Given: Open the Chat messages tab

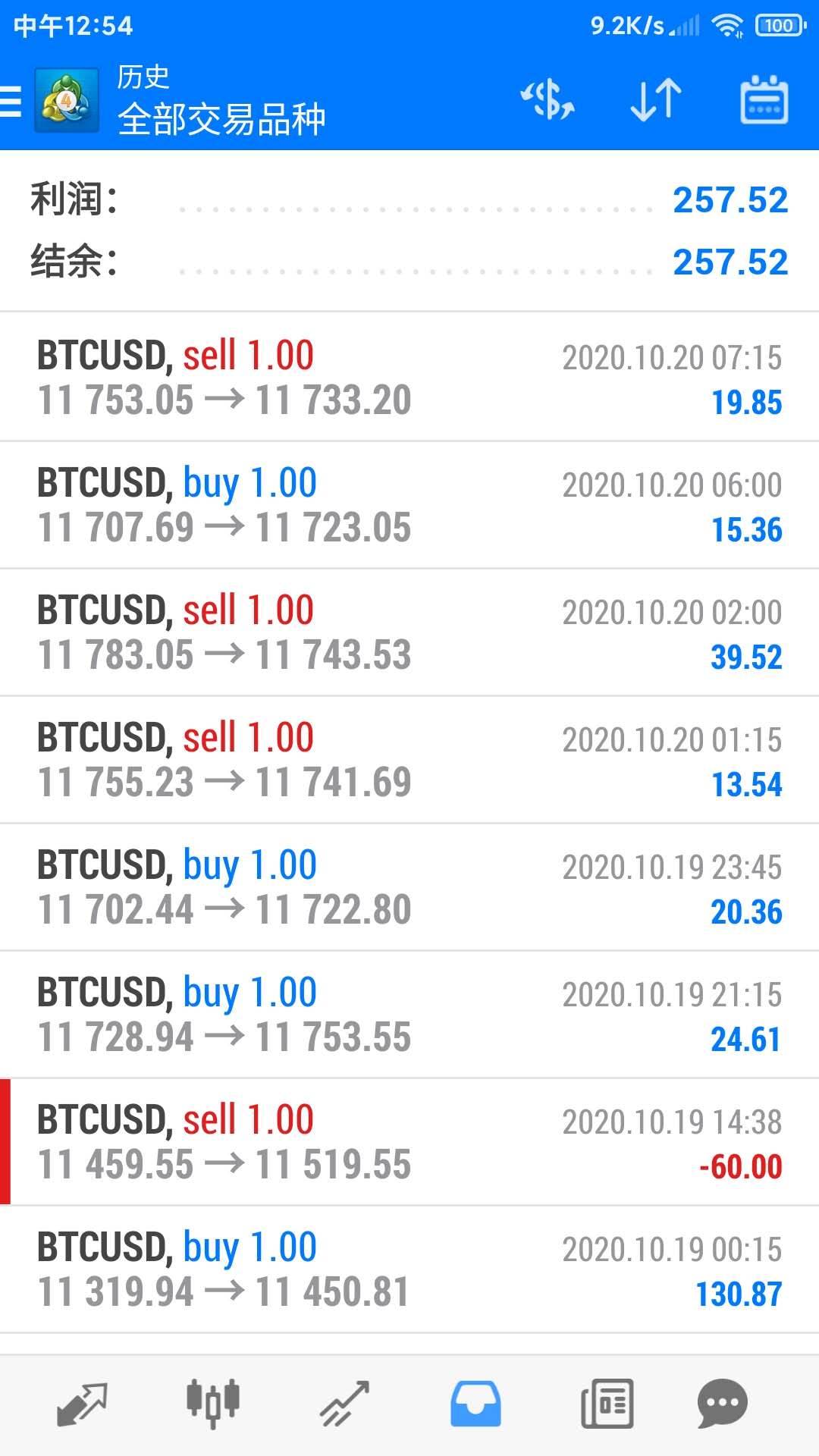Looking at the screenshot, I should tap(722, 1404).
